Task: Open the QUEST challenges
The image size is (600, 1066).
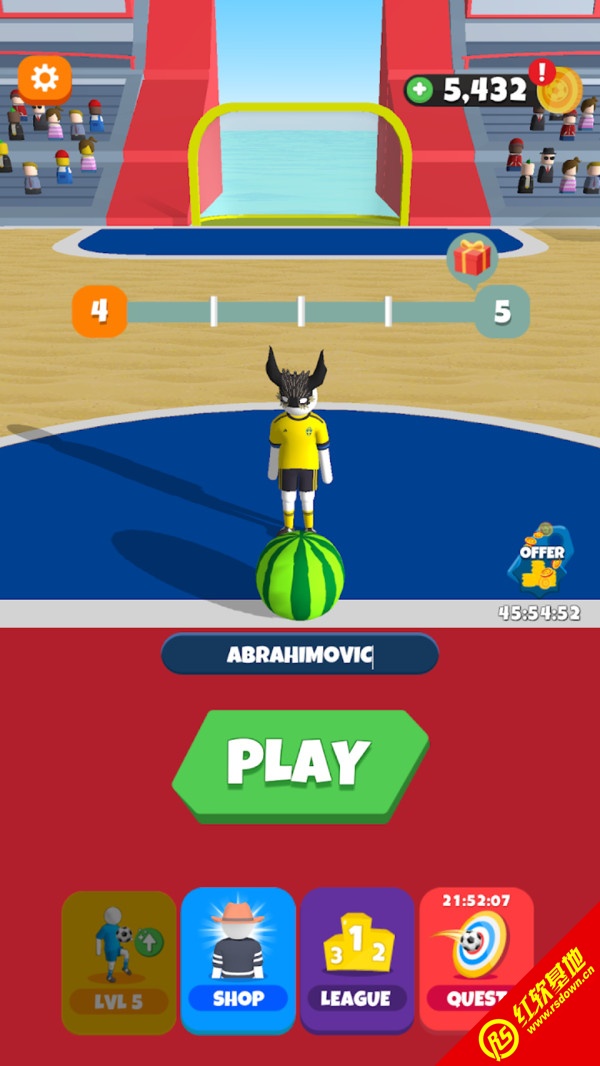Action: tap(475, 960)
